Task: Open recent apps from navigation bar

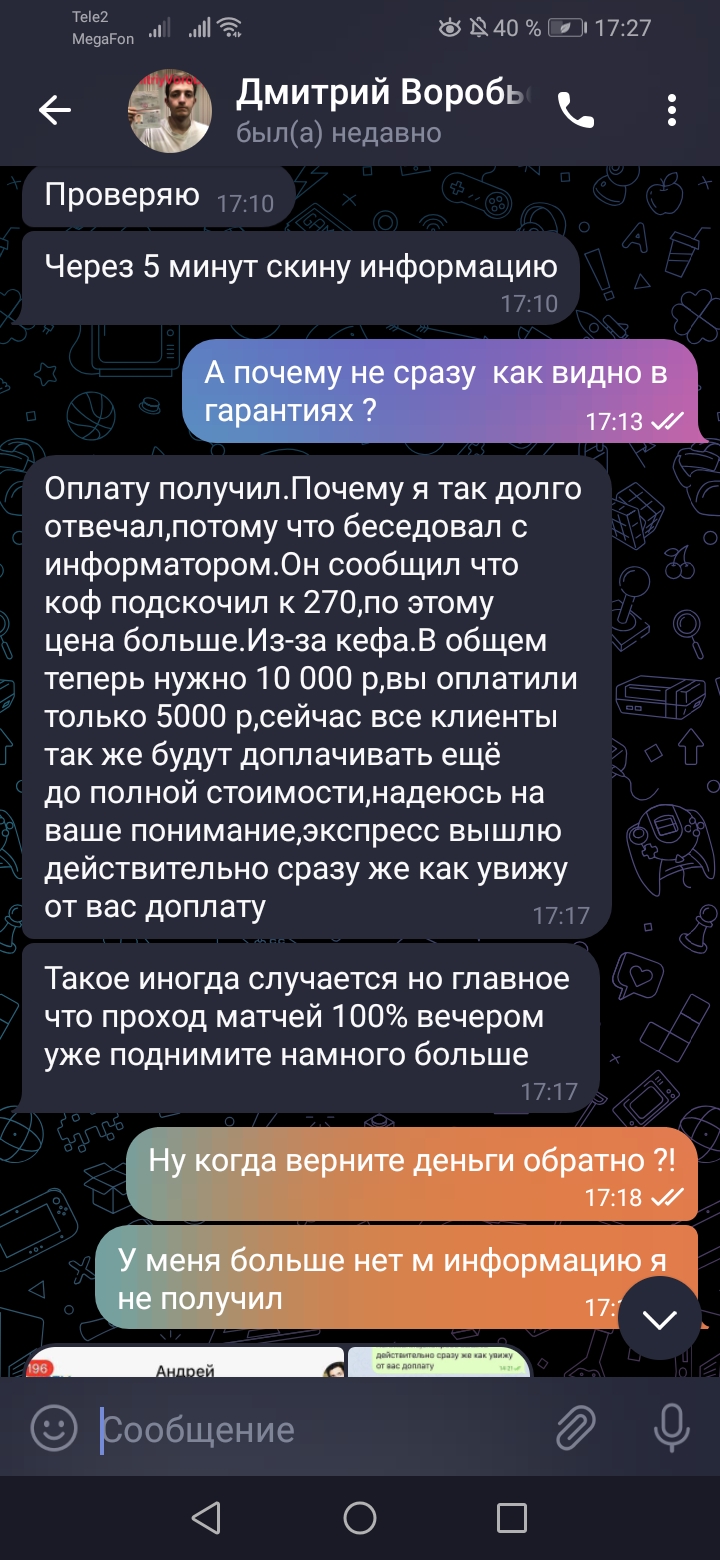Action: (512, 1518)
